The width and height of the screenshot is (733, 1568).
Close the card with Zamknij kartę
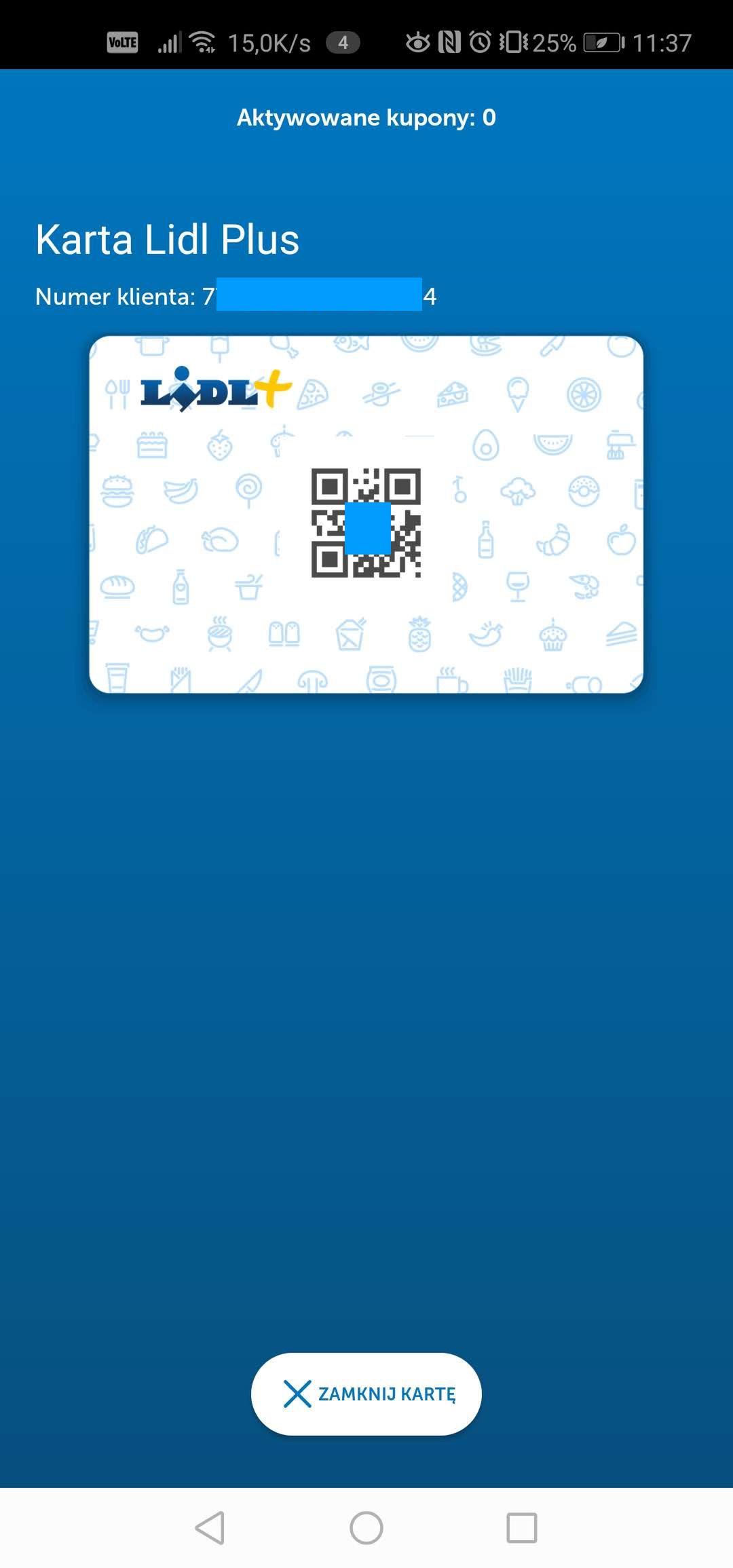pos(366,1394)
